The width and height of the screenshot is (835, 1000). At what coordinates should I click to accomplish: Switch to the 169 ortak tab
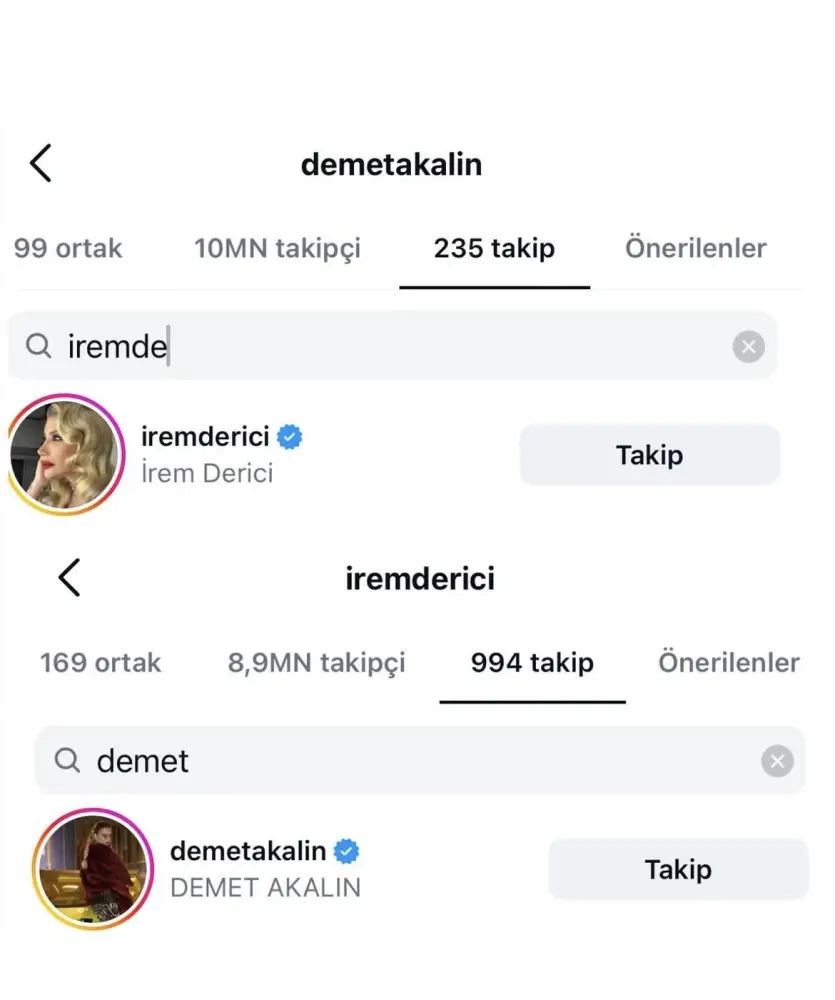[x=100, y=662]
